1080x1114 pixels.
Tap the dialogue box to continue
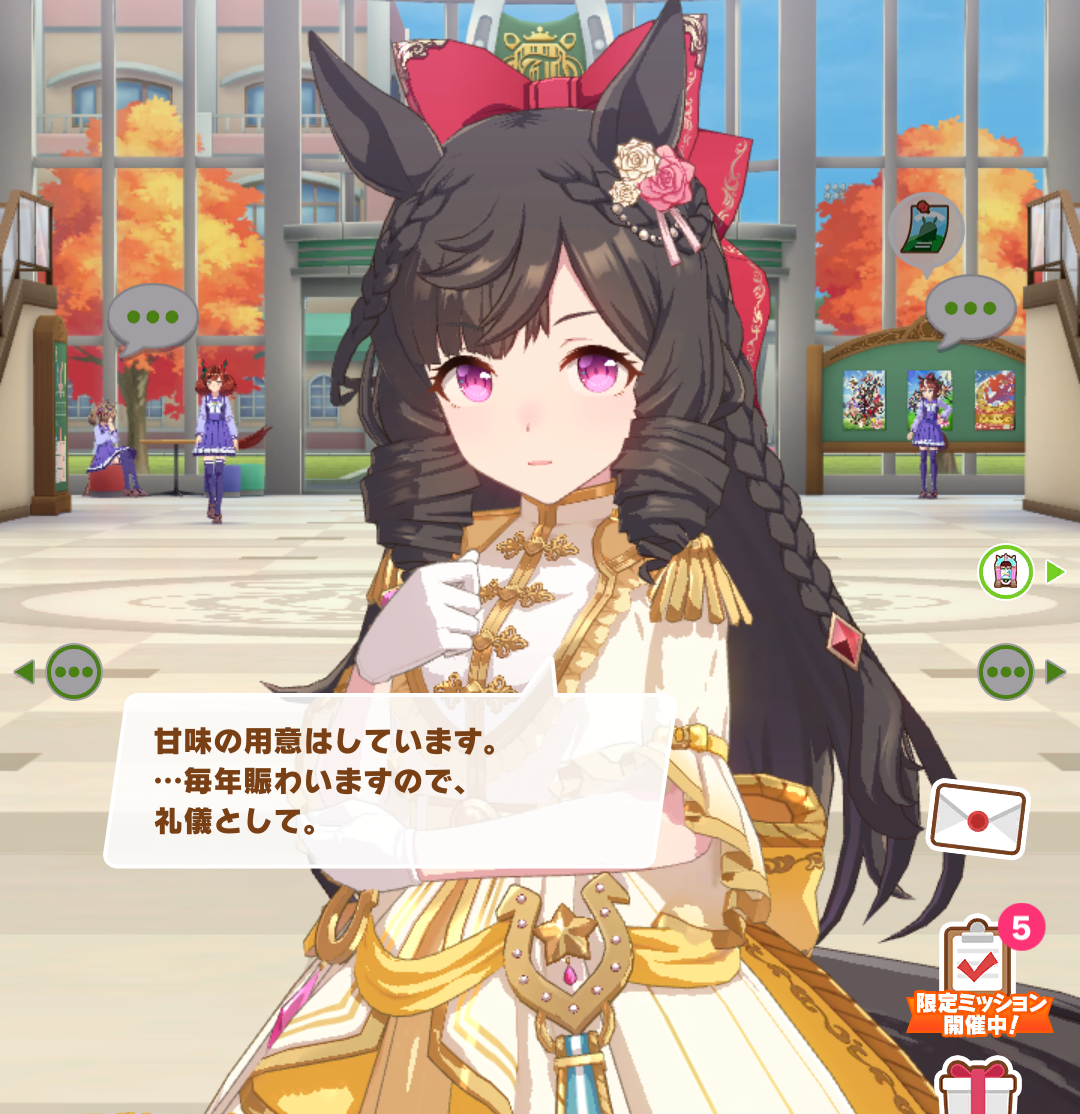pyautogui.click(x=390, y=782)
